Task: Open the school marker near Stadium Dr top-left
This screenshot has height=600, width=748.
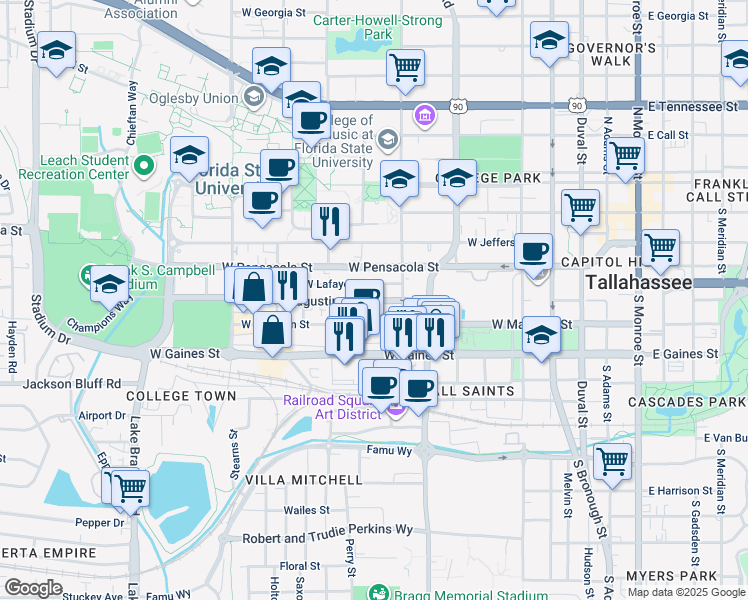Action: tap(56, 51)
